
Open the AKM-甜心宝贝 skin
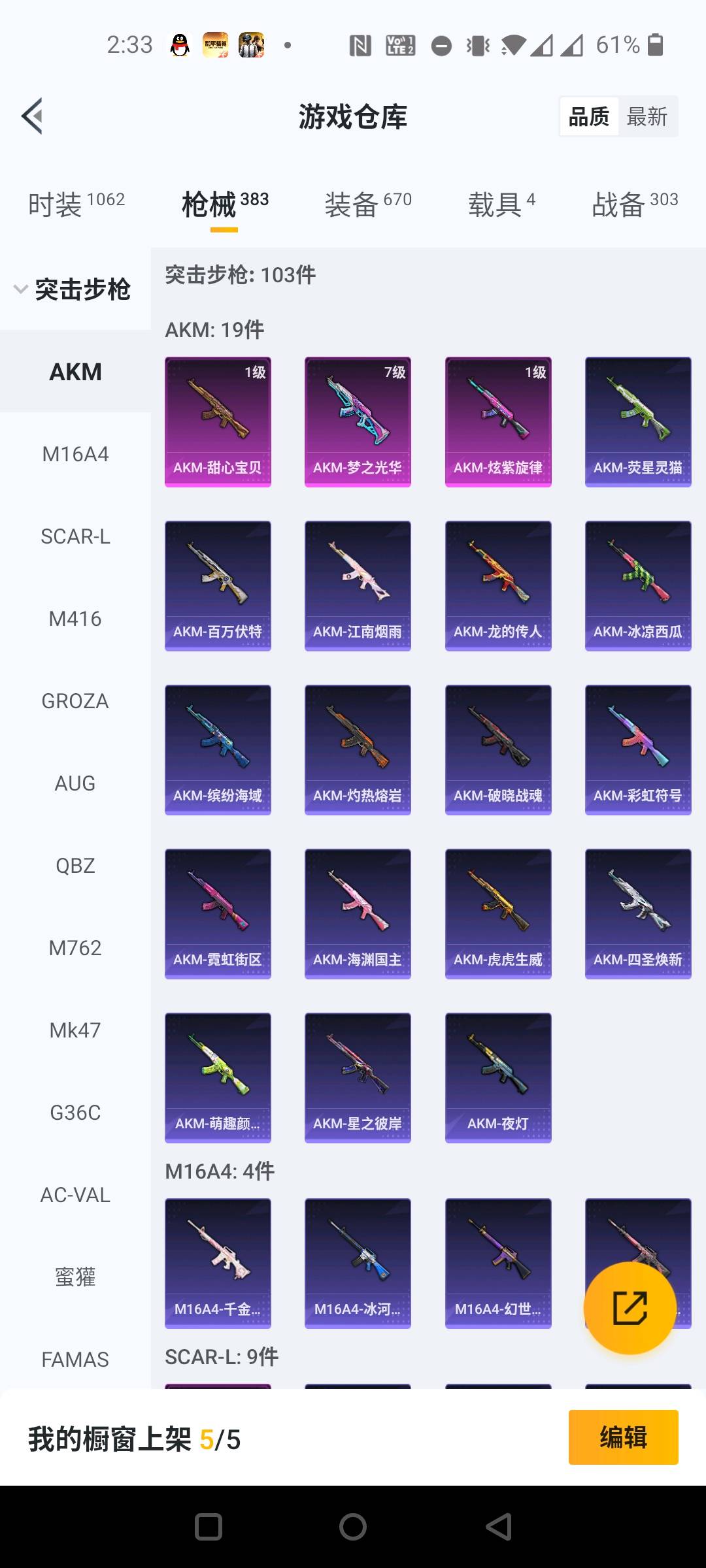(x=218, y=421)
